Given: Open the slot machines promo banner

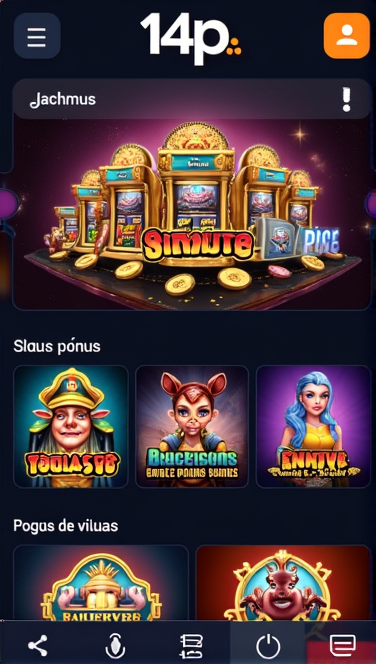Looking at the screenshot, I should 192,214.
